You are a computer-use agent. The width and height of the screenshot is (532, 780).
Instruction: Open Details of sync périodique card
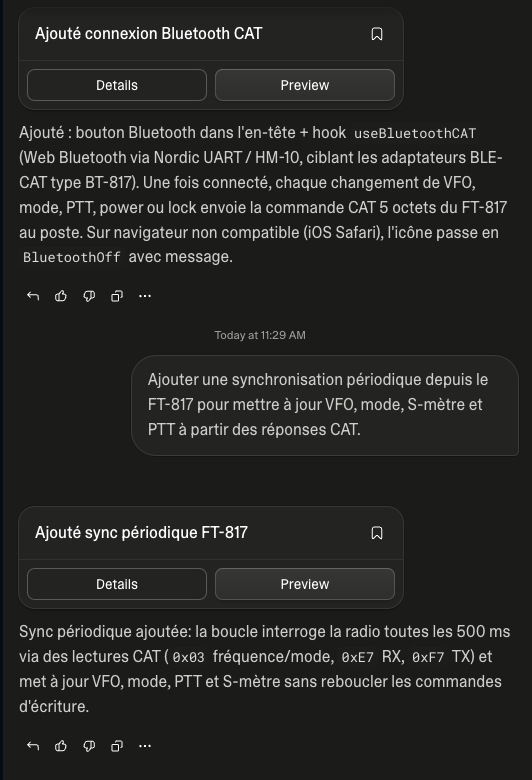click(x=117, y=584)
